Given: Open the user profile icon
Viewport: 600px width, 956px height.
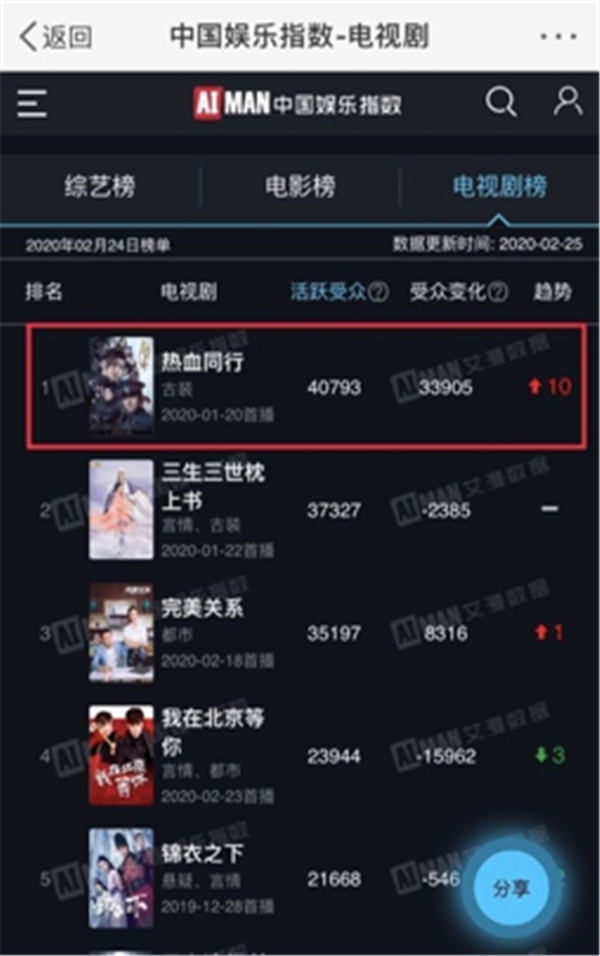Looking at the screenshot, I should pos(567,102).
